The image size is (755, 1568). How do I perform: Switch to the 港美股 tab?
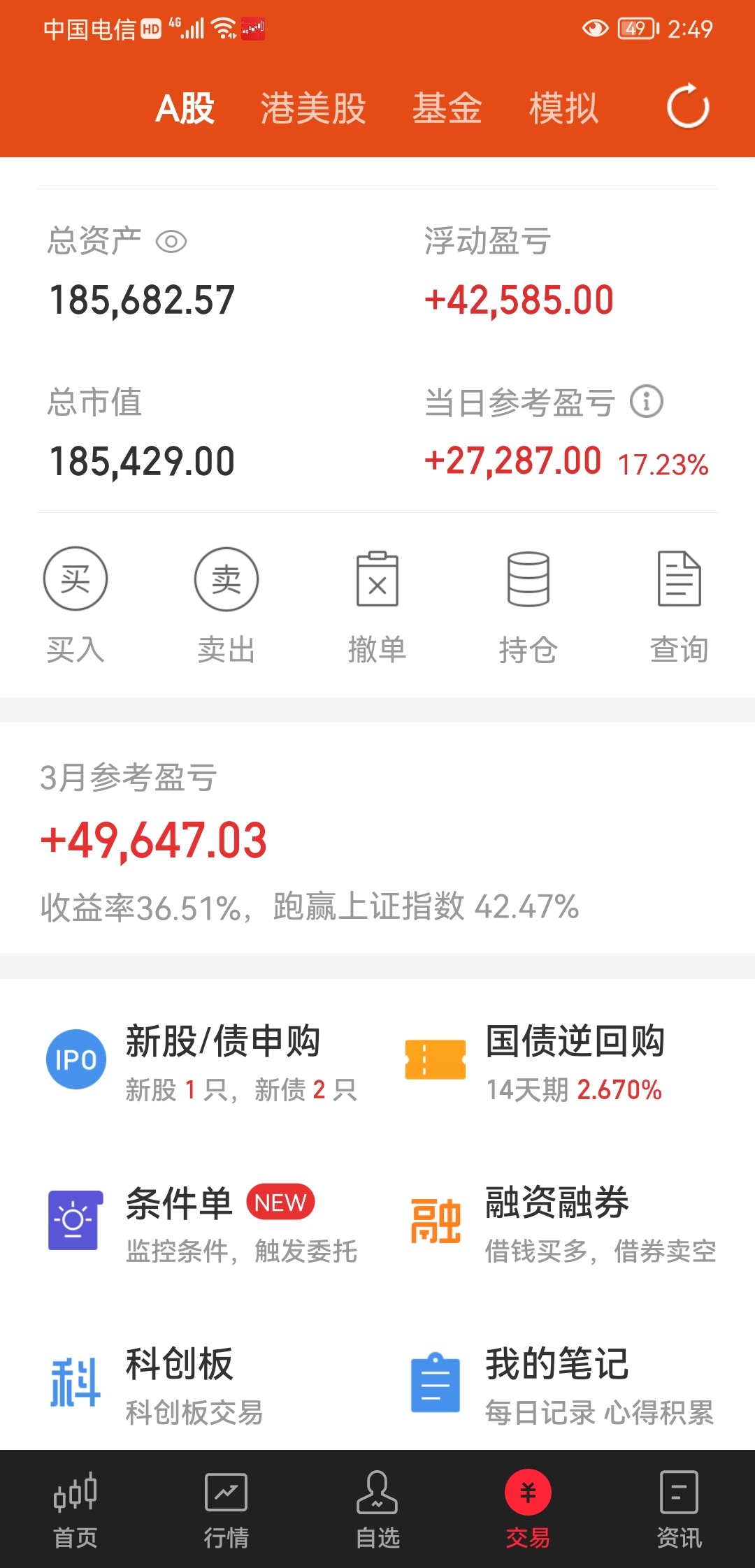point(313,108)
